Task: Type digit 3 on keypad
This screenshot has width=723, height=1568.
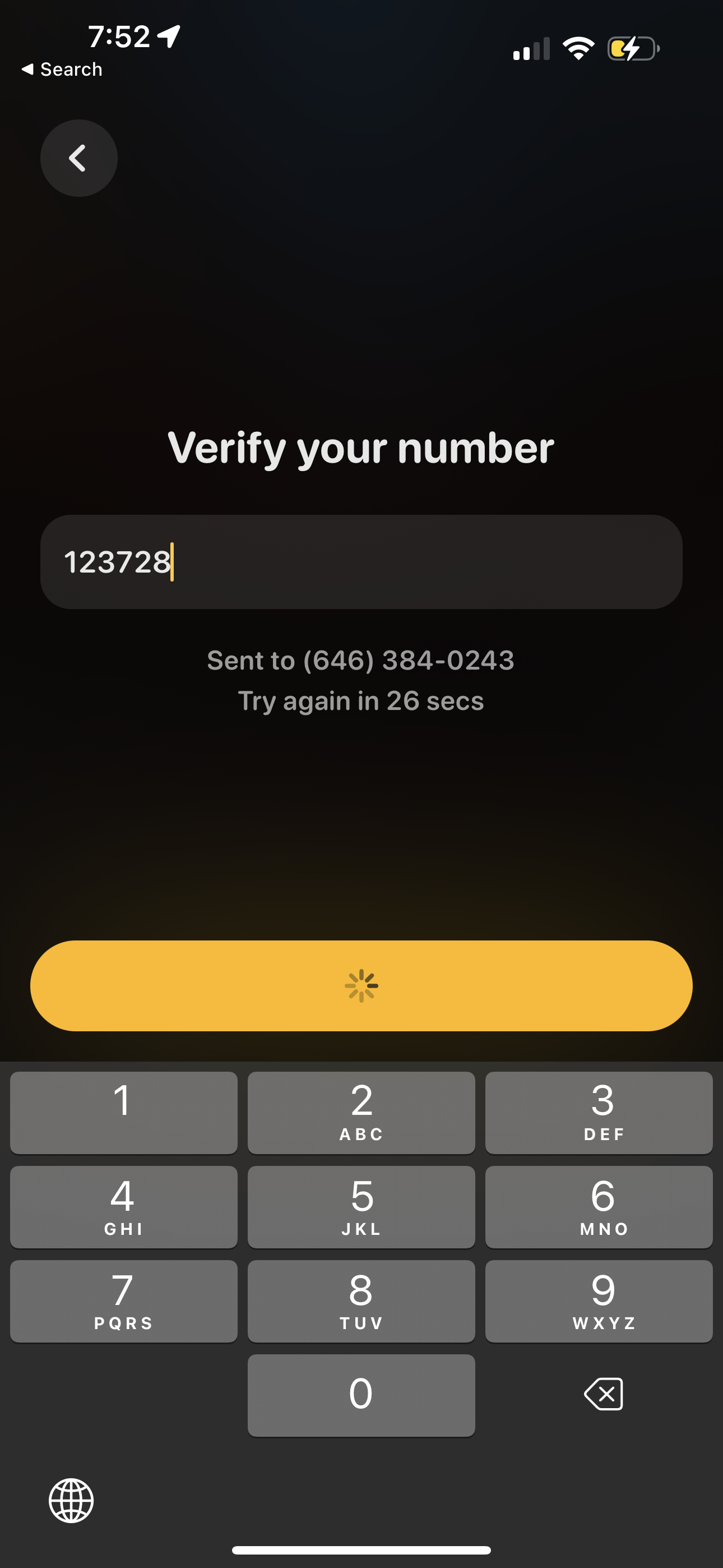Action: (598, 1112)
